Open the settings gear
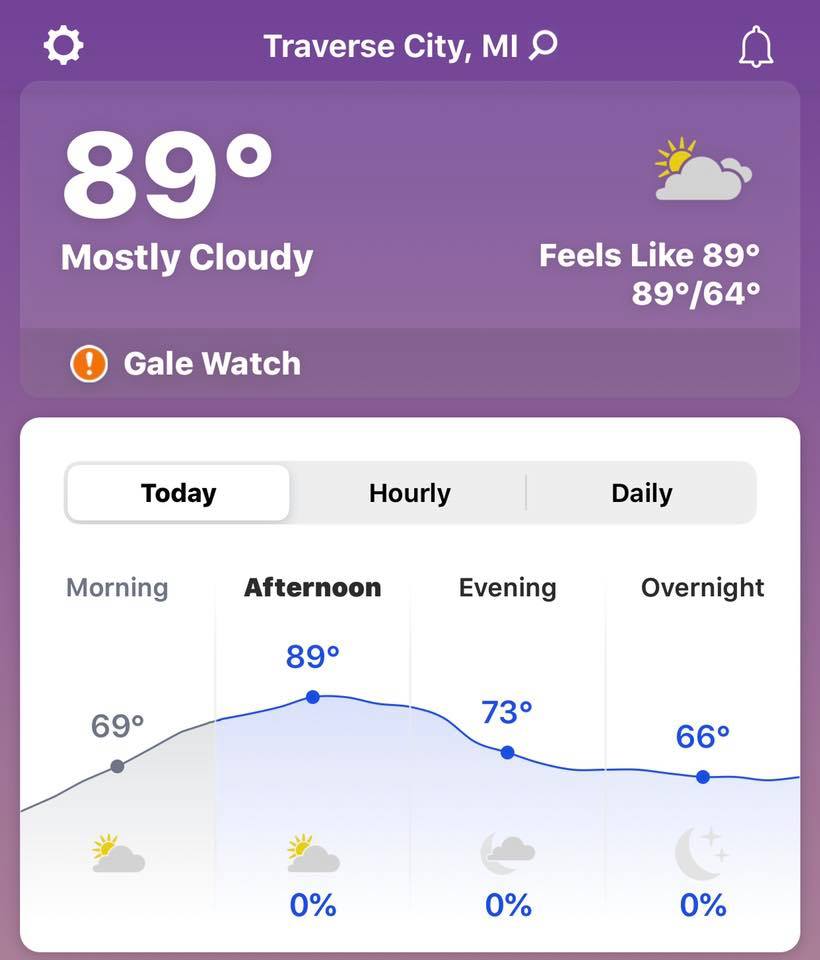The height and width of the screenshot is (960, 820). (x=63, y=46)
